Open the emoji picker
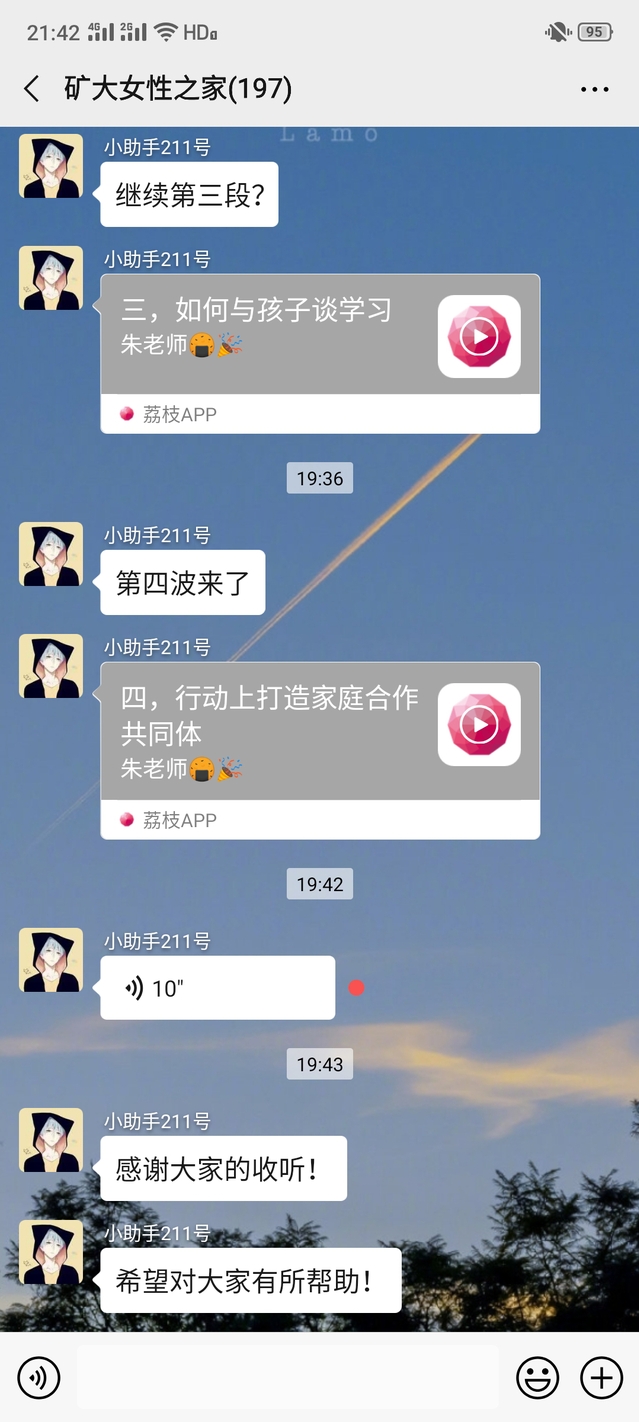This screenshot has width=639, height=1422. coord(537,1378)
